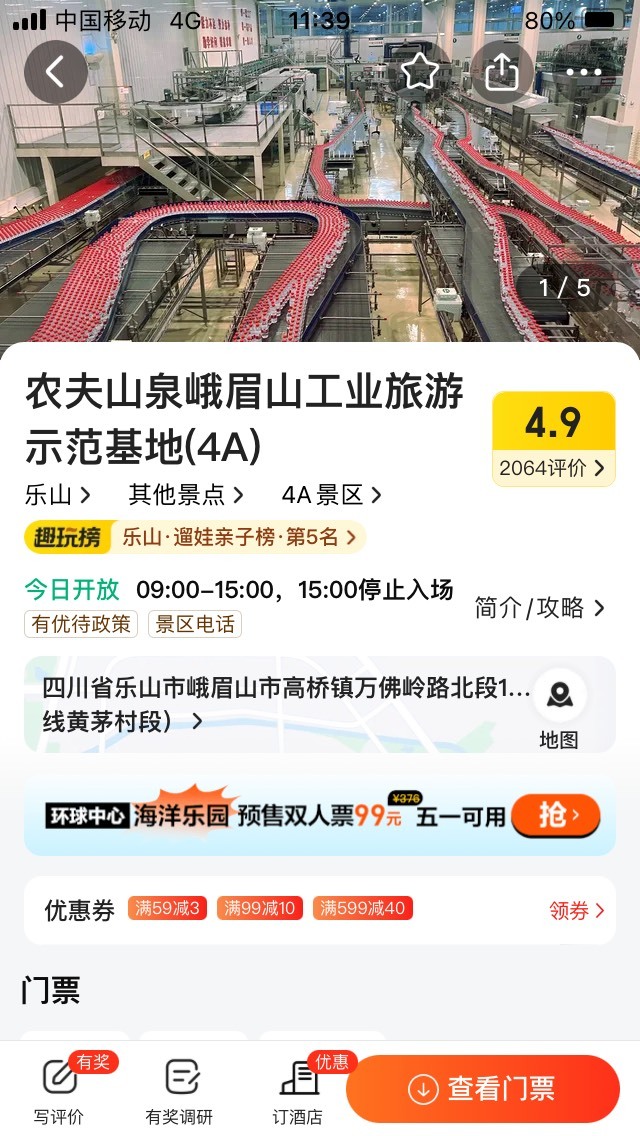Tap 抢 on the 海洋乐园 presale banner

[x=556, y=815]
